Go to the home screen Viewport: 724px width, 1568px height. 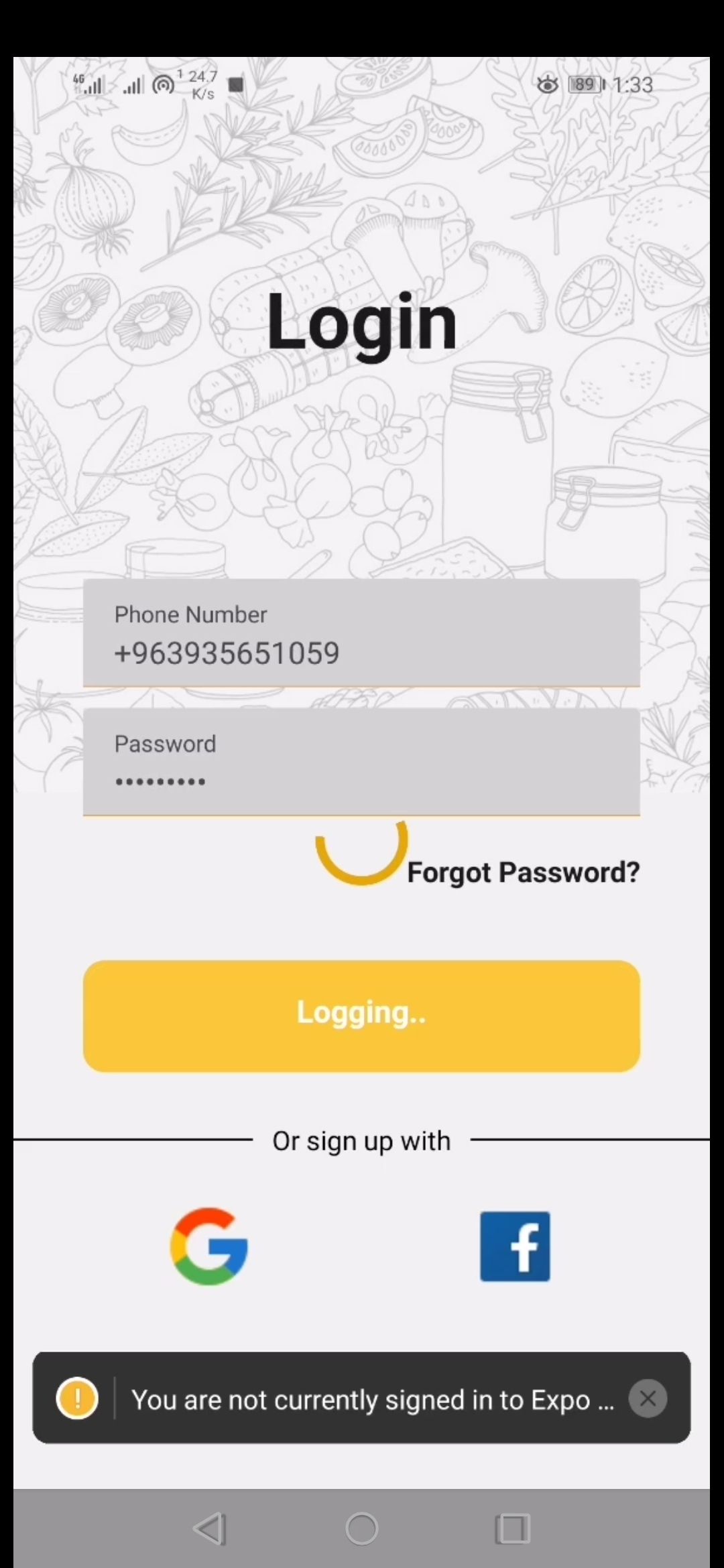coord(362,1529)
